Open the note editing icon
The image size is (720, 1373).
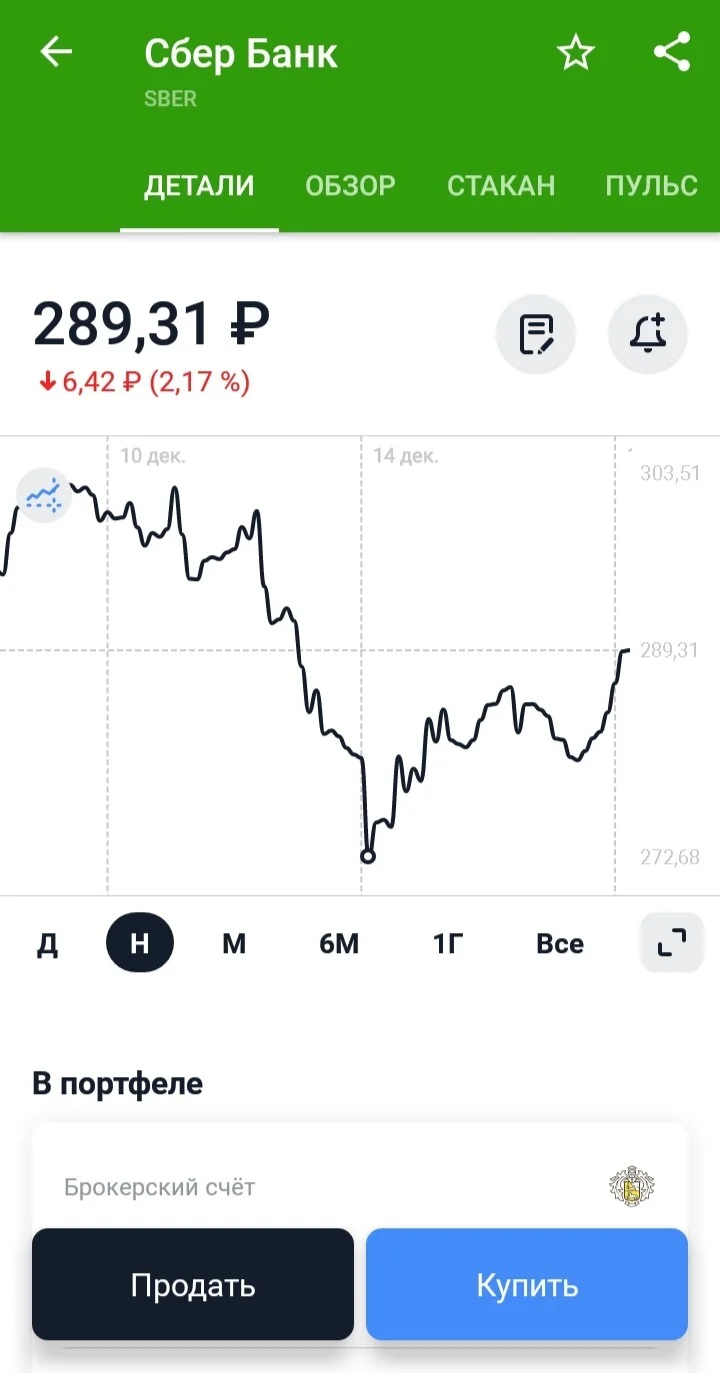537,334
